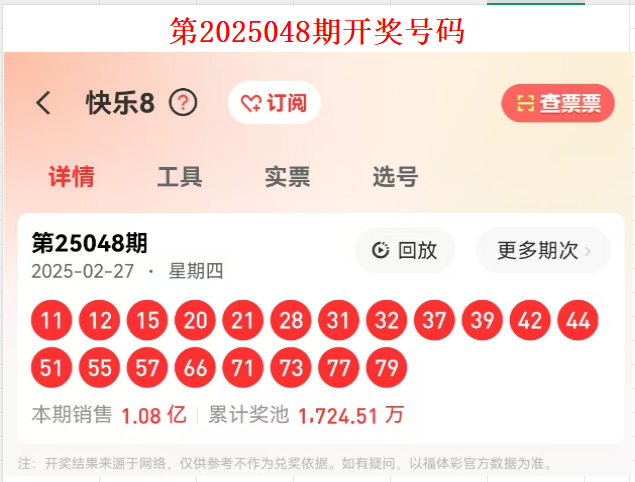
Task: Open the help question mark next to 快乐8
Action: (x=183, y=103)
